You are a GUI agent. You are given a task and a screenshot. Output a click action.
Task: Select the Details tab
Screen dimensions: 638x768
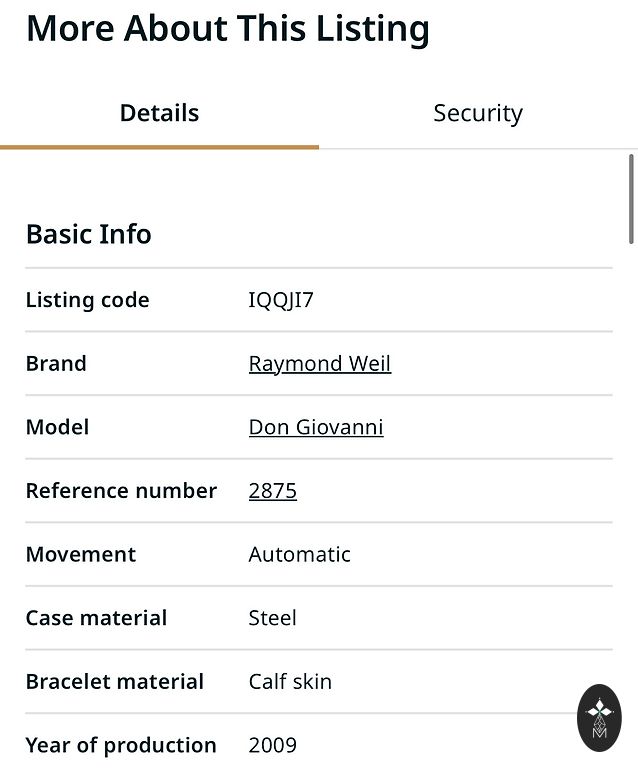coord(159,113)
